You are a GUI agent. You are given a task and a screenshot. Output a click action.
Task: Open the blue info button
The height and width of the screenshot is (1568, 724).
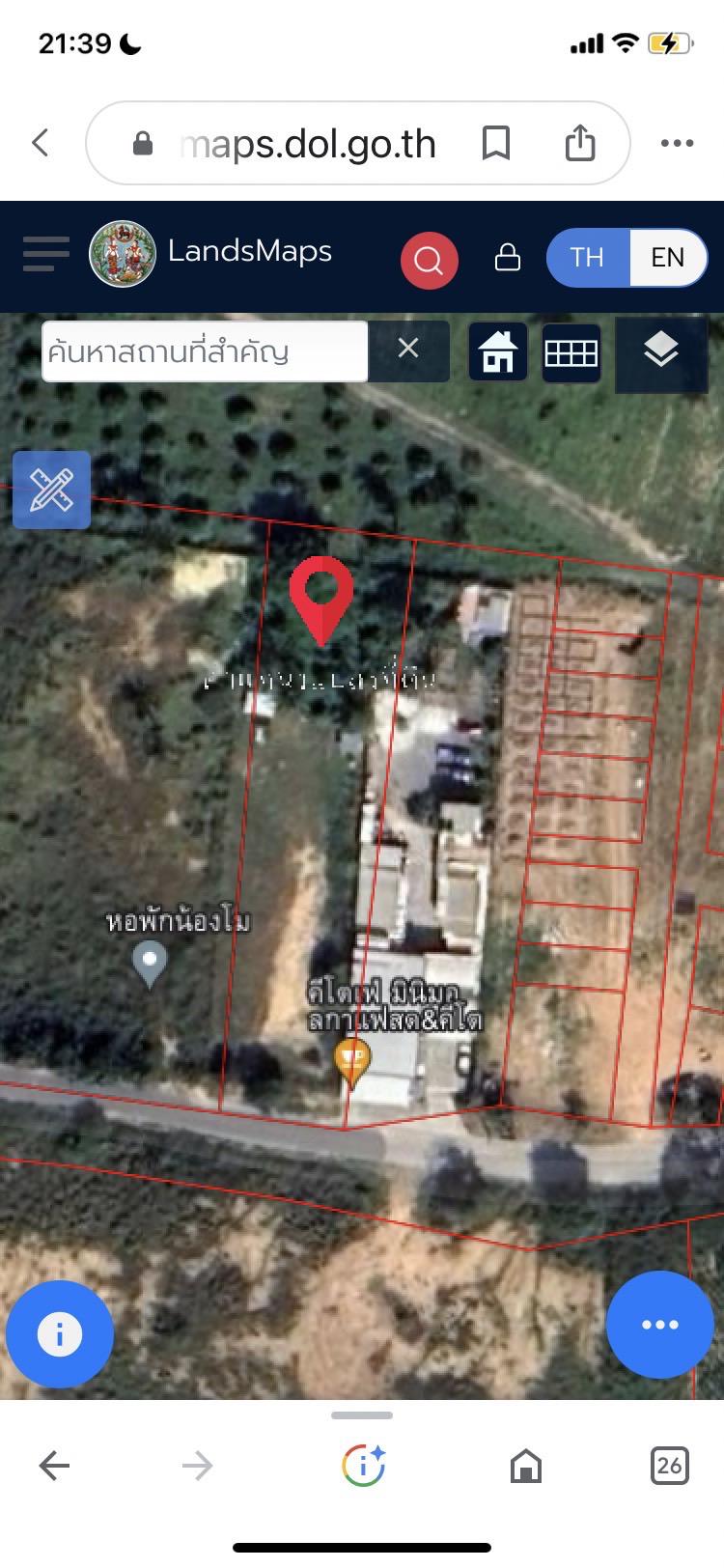pos(60,1334)
